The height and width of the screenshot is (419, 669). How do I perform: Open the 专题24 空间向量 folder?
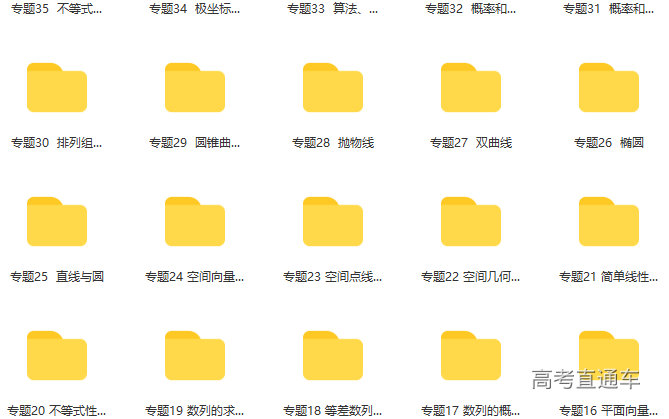195,223
